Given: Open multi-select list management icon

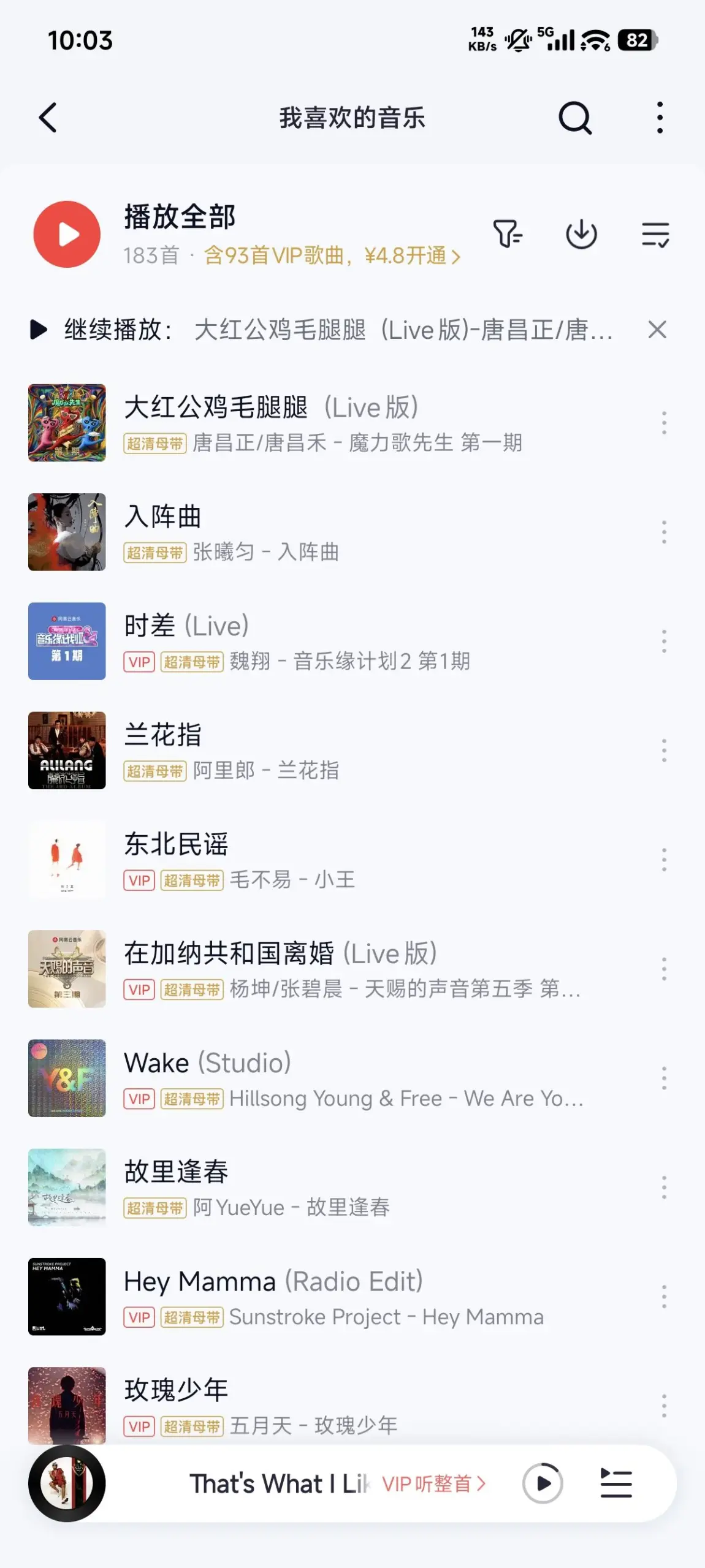Looking at the screenshot, I should 655,234.
